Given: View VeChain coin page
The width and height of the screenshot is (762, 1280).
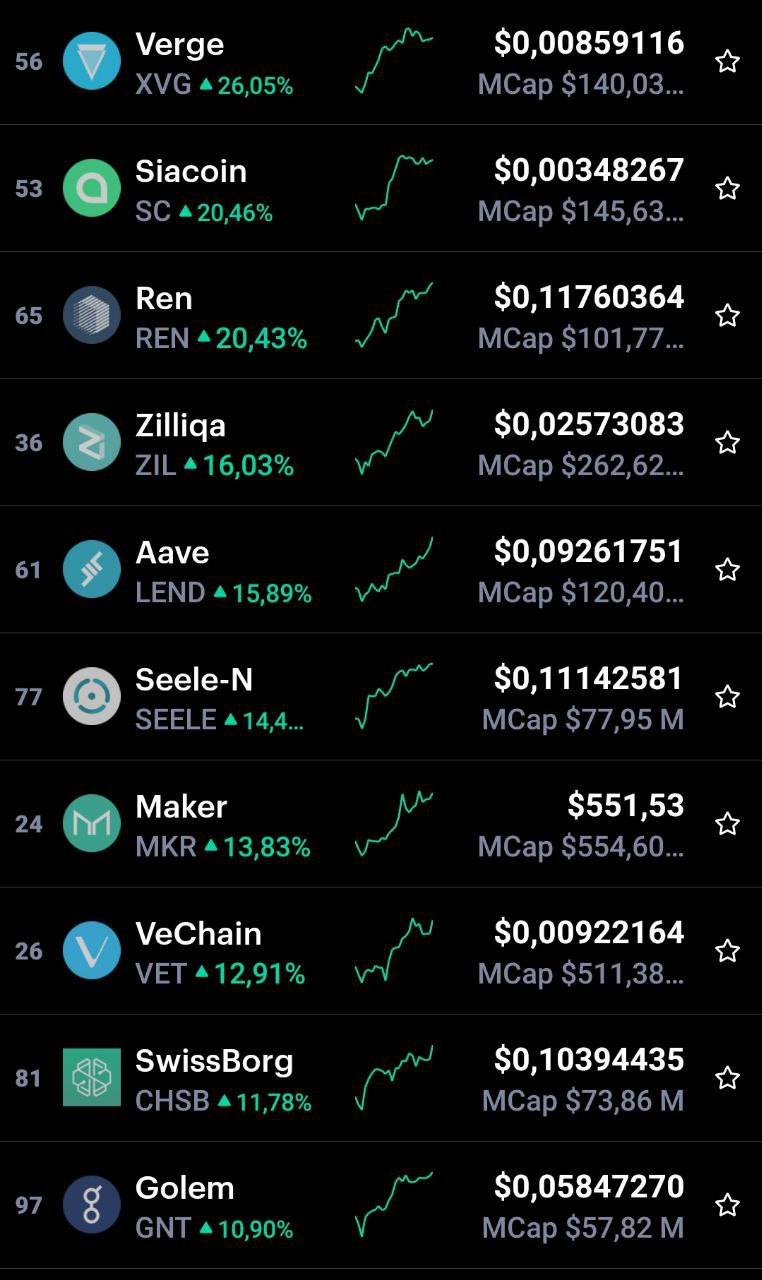Looking at the screenshot, I should click(381, 950).
